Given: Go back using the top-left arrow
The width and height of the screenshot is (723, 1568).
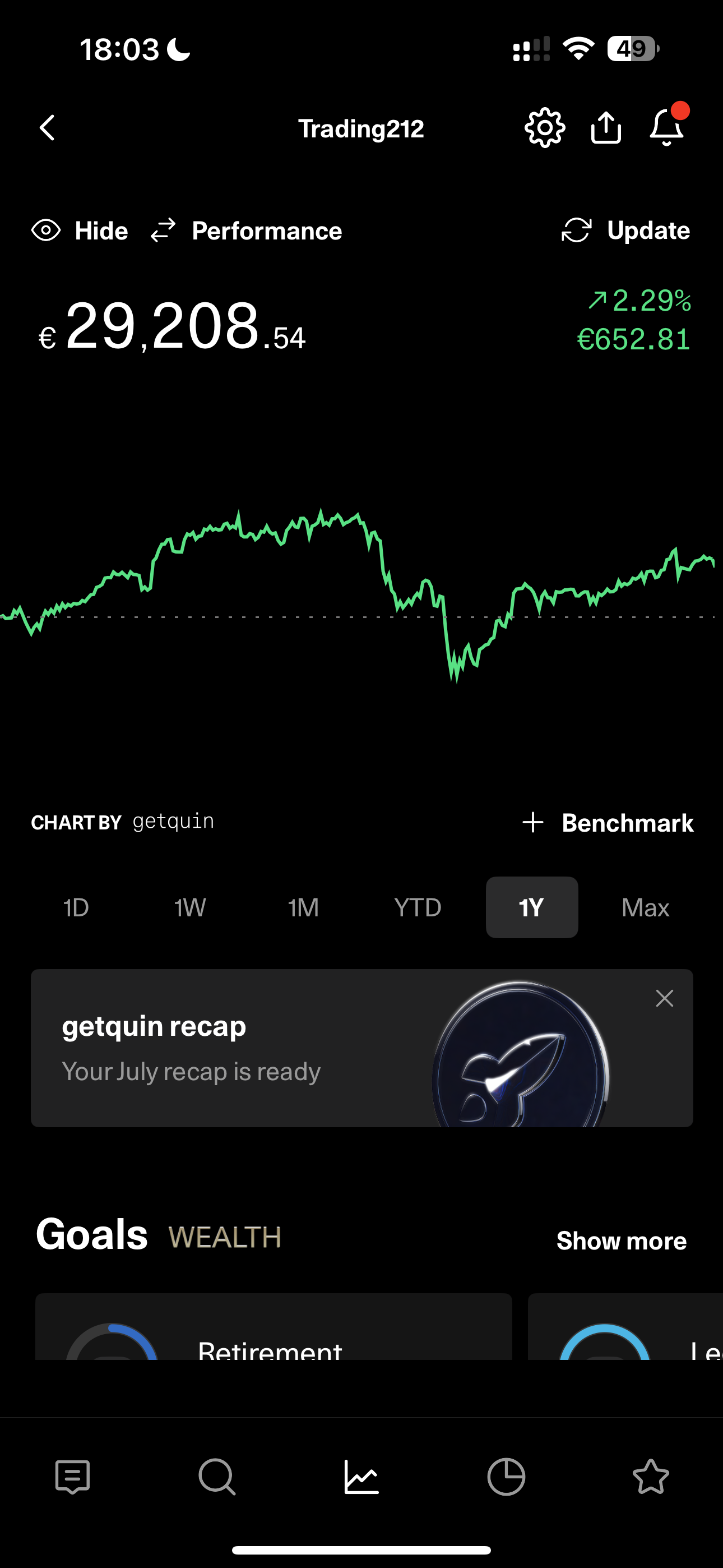Looking at the screenshot, I should (x=48, y=128).
